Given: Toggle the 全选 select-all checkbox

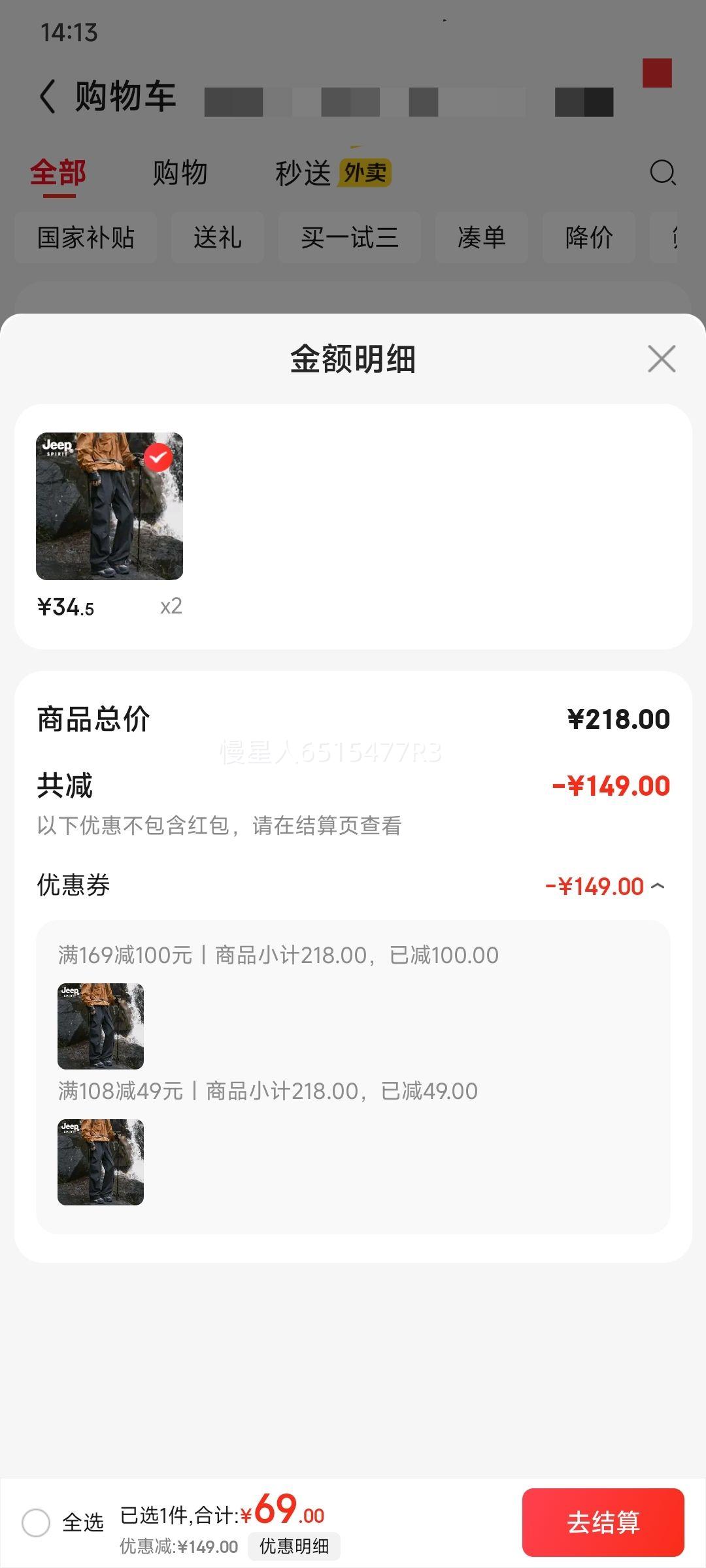Looking at the screenshot, I should tap(37, 1523).
